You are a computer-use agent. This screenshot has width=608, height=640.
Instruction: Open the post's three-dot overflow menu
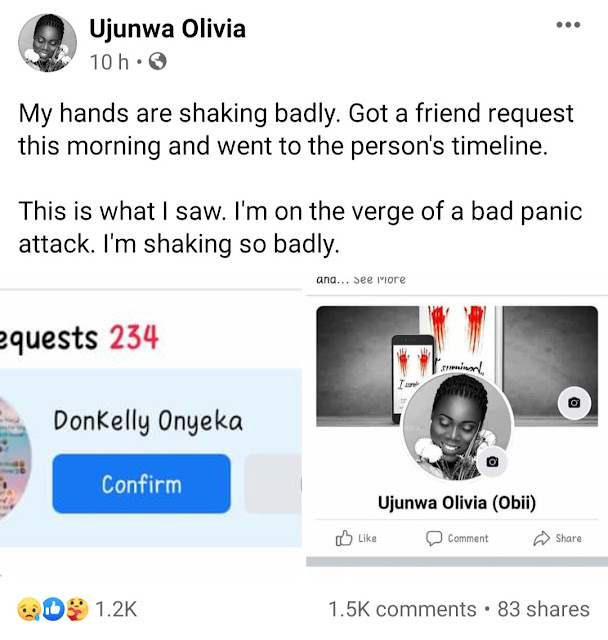pos(567,23)
